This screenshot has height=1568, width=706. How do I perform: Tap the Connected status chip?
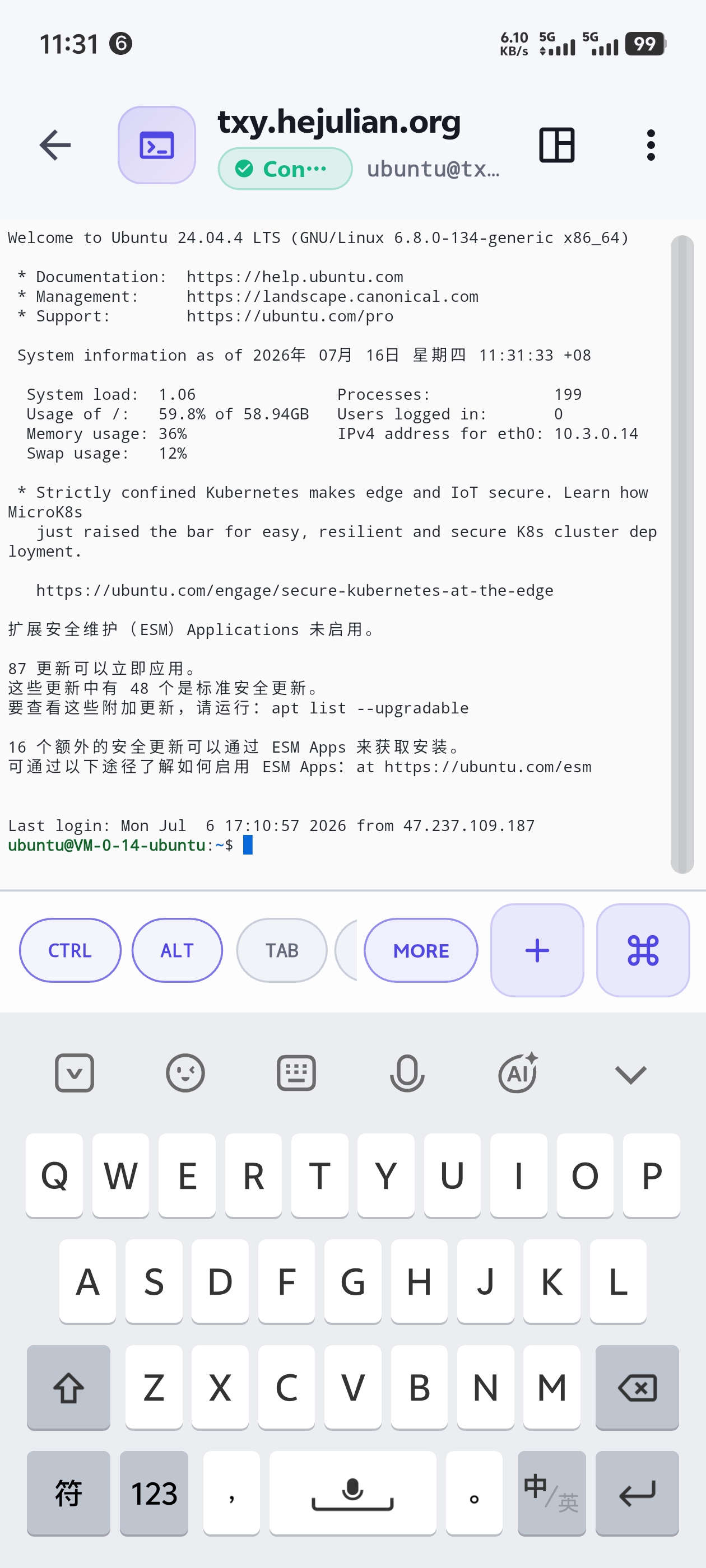[x=285, y=169]
